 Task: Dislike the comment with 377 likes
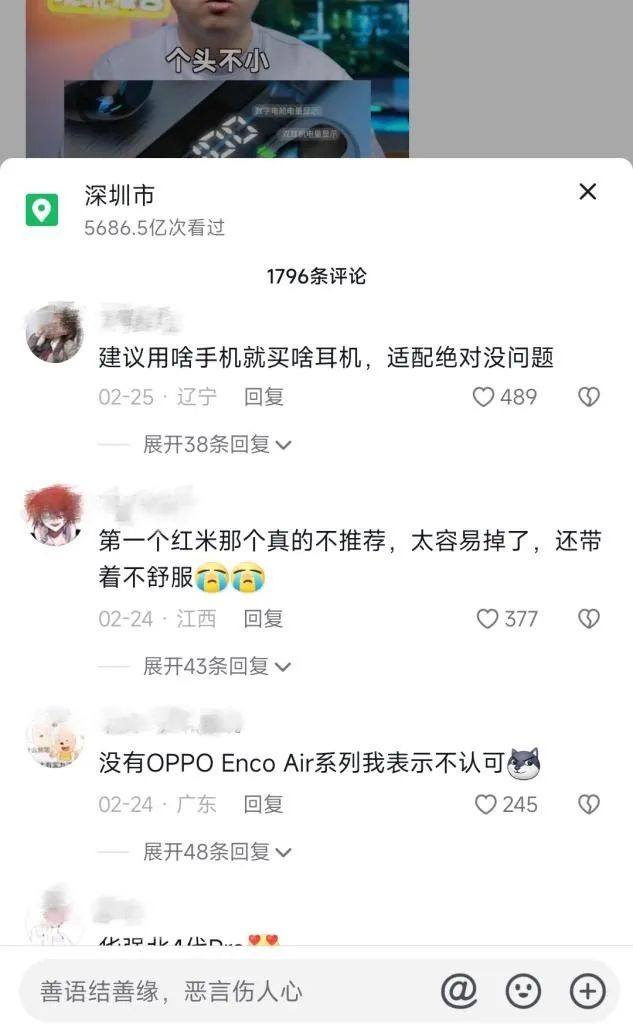(589, 619)
